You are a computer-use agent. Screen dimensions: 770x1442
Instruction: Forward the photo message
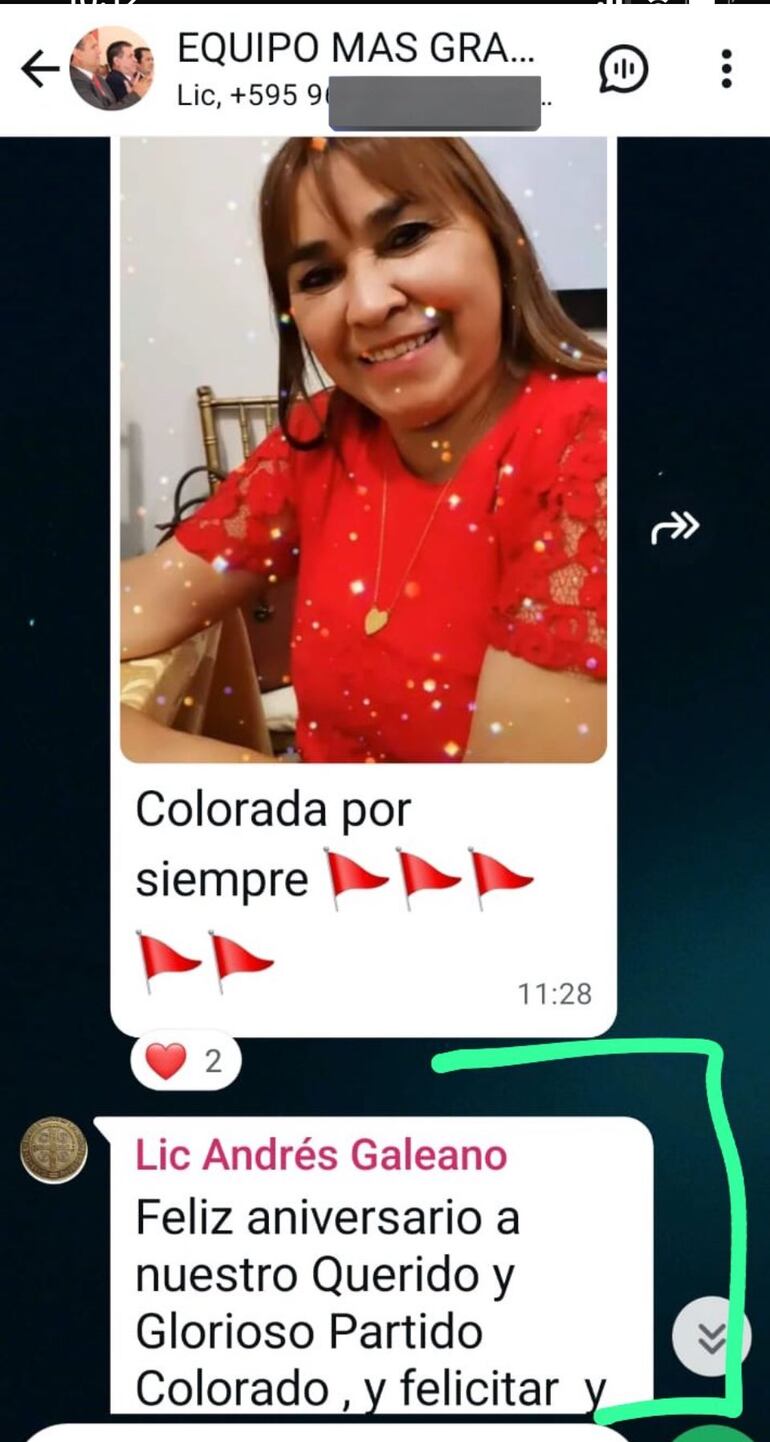[x=675, y=527]
